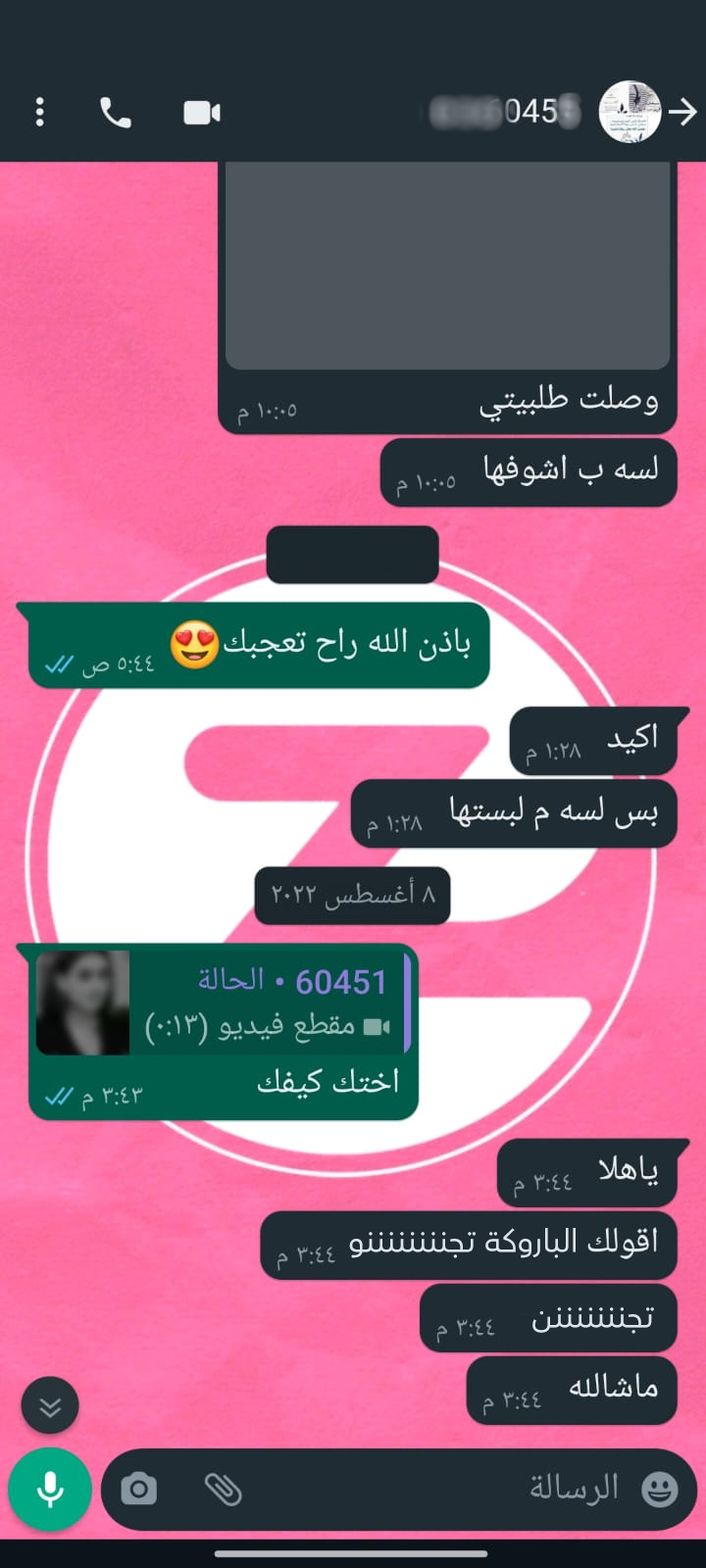The width and height of the screenshot is (706, 1568).
Task: Open the contact info from the number title
Action: pos(505,113)
